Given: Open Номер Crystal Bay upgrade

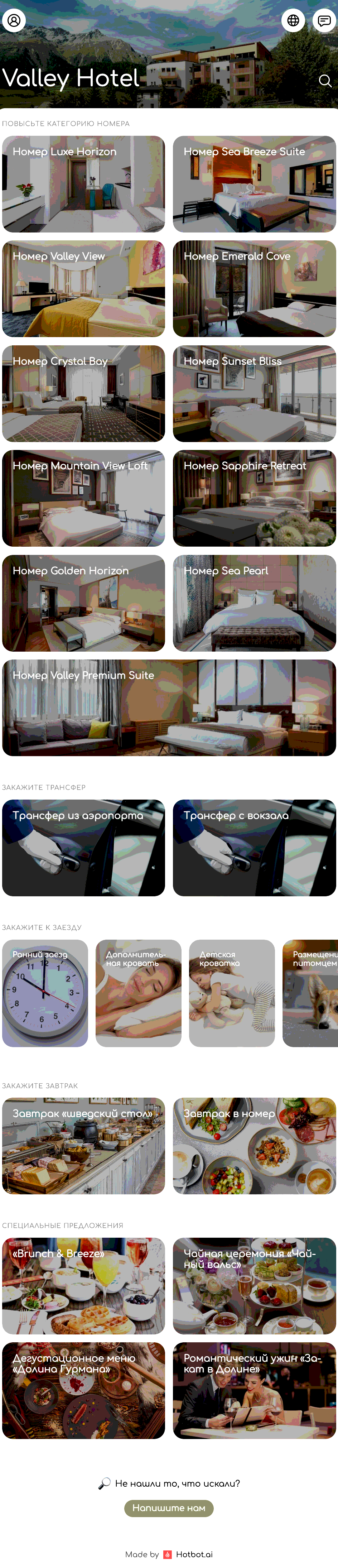Looking at the screenshot, I should (x=83, y=393).
